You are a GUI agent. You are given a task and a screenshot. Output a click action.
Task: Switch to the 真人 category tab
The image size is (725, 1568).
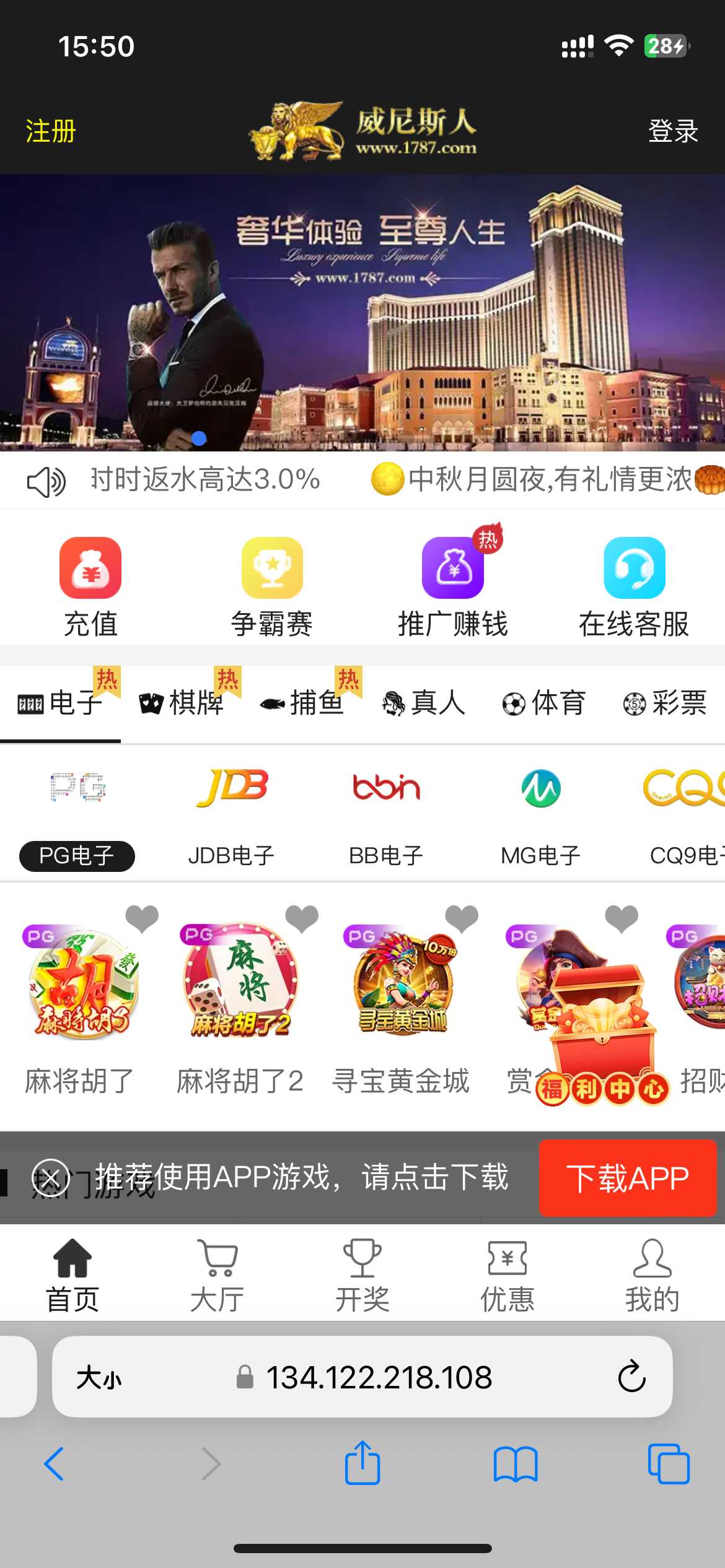tap(423, 703)
